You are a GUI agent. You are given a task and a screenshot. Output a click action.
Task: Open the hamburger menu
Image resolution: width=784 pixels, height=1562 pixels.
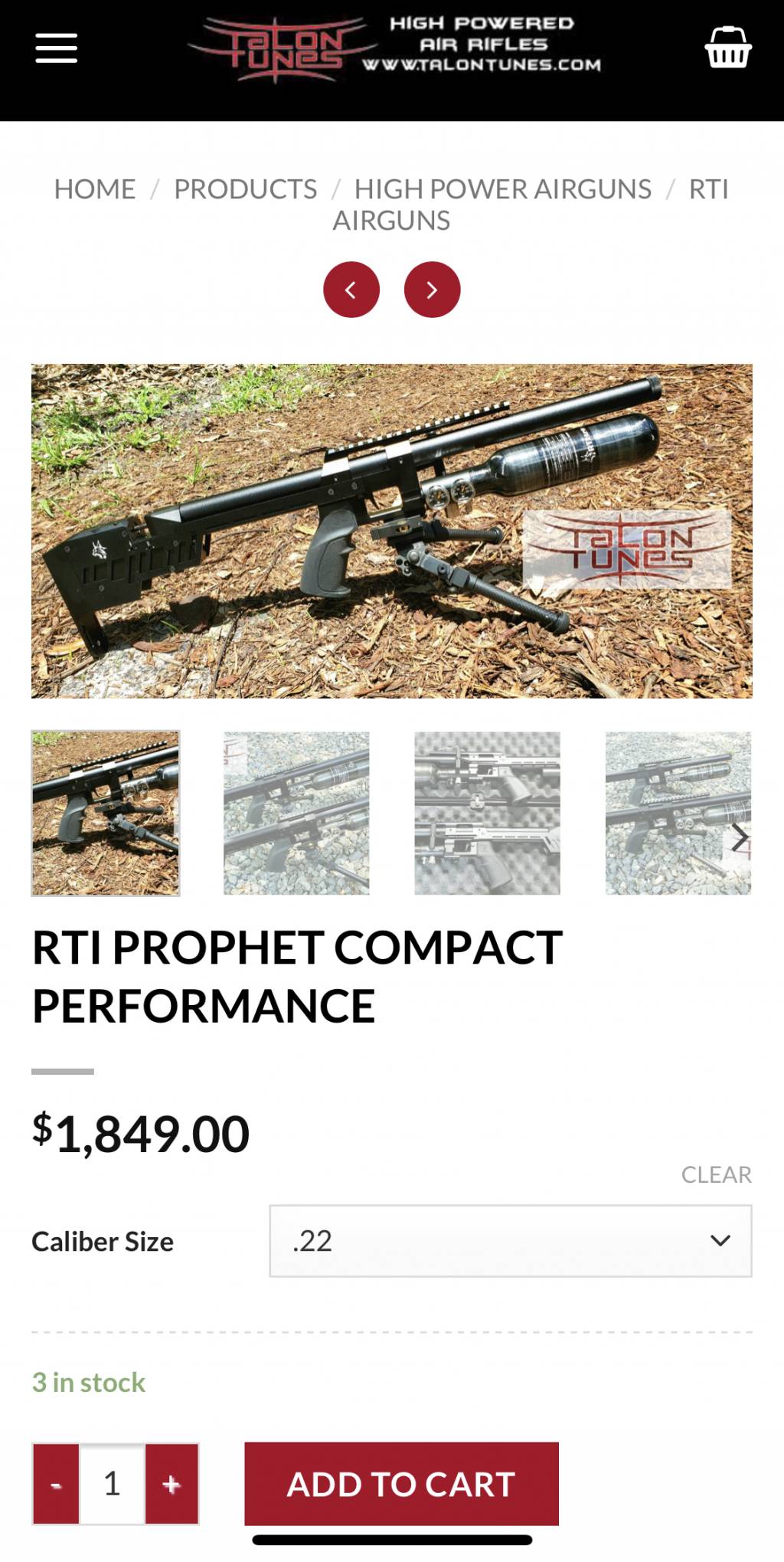pos(56,48)
